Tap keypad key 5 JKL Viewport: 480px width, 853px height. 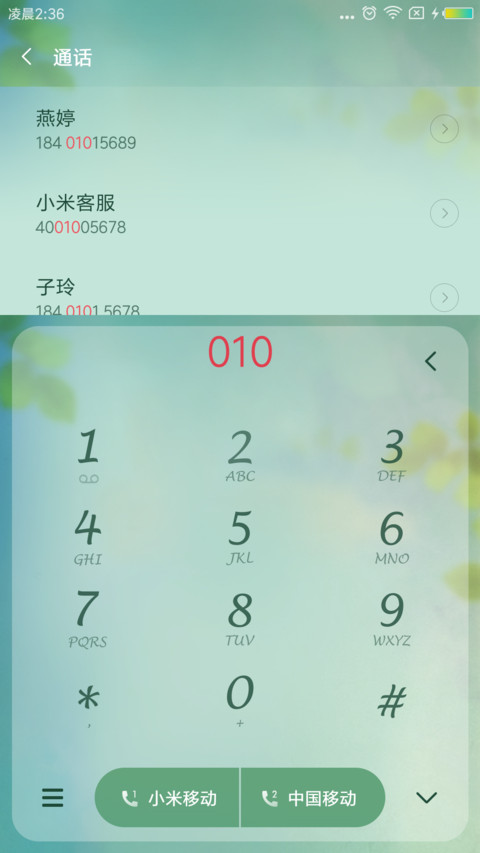coord(240,537)
